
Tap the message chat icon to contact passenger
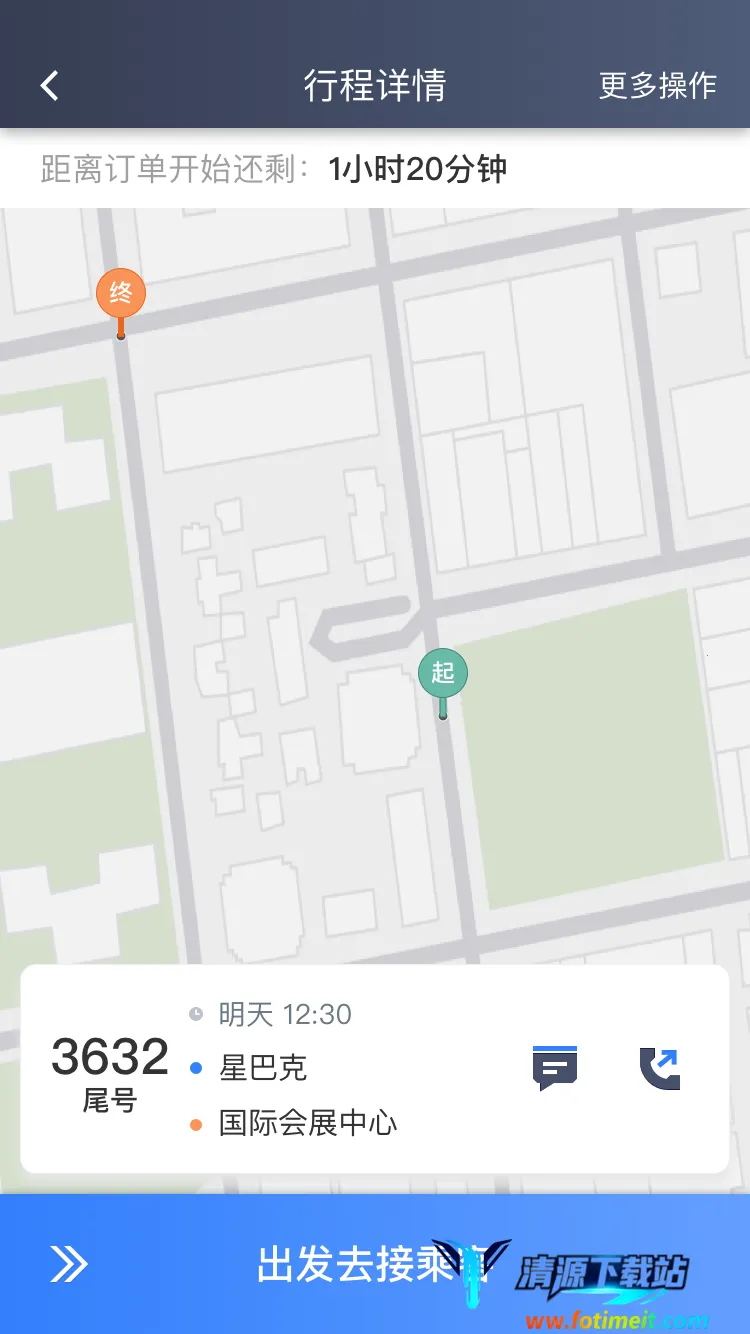[x=555, y=1068]
